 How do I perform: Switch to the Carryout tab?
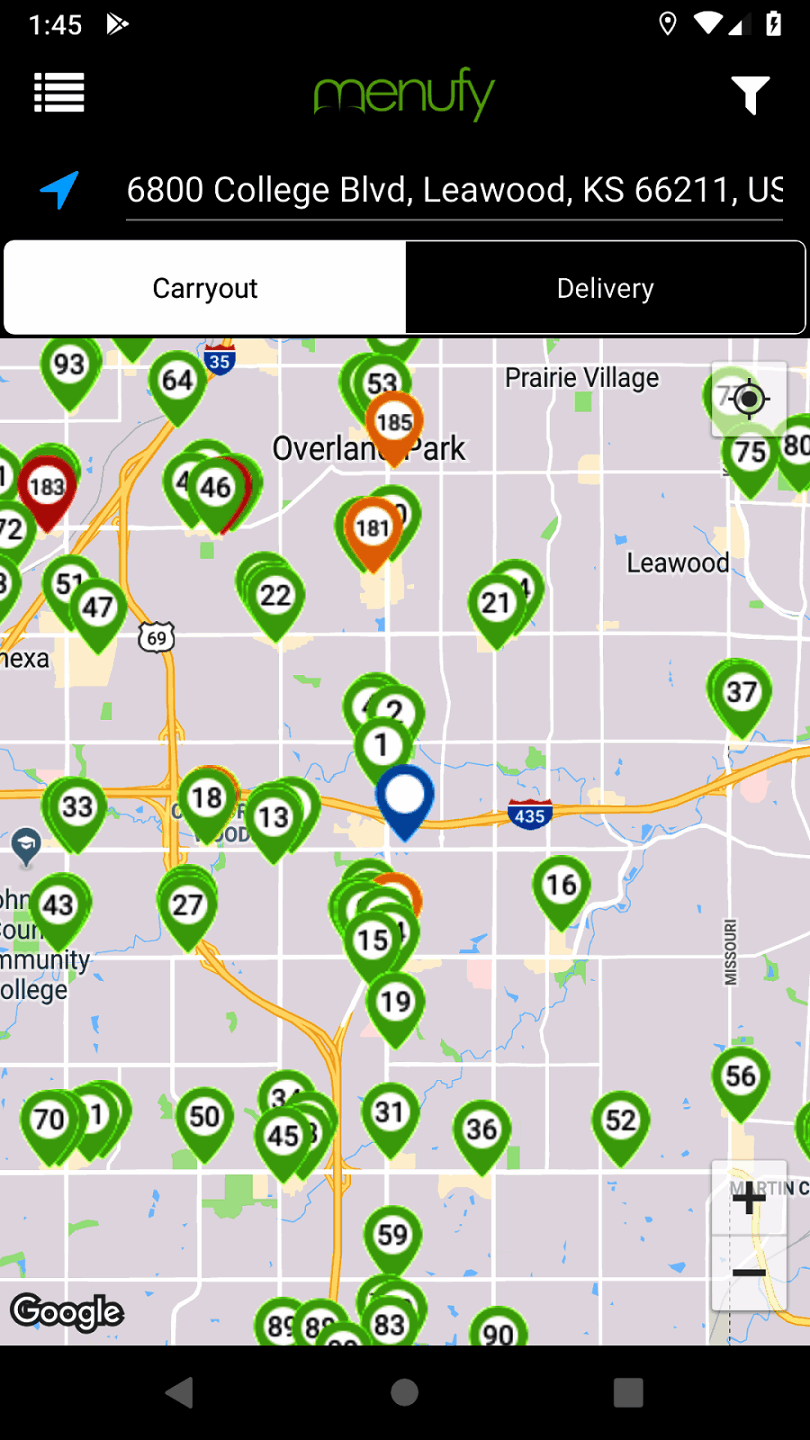[x=205, y=288]
